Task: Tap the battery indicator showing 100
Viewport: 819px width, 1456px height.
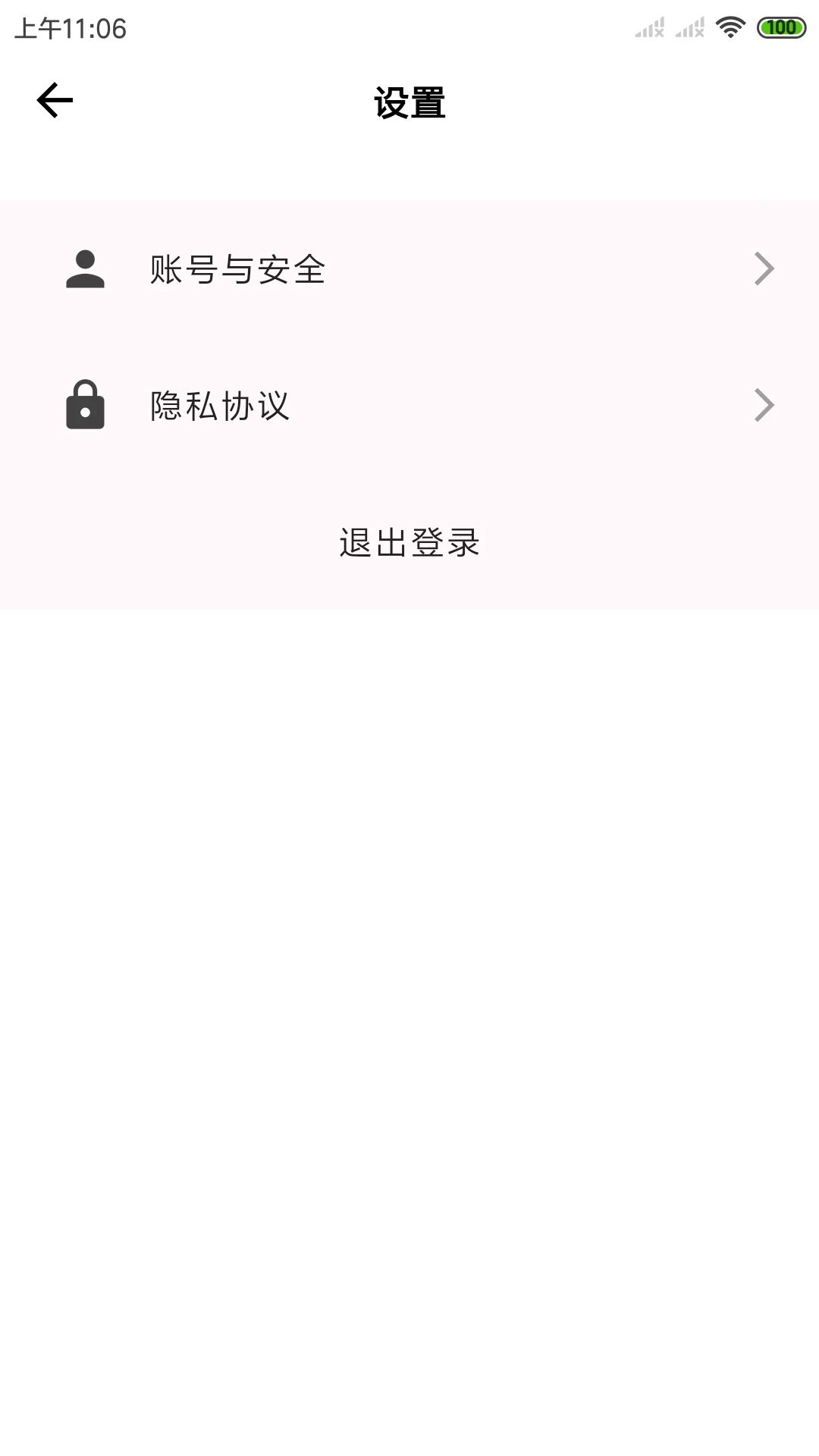Action: 781,27
